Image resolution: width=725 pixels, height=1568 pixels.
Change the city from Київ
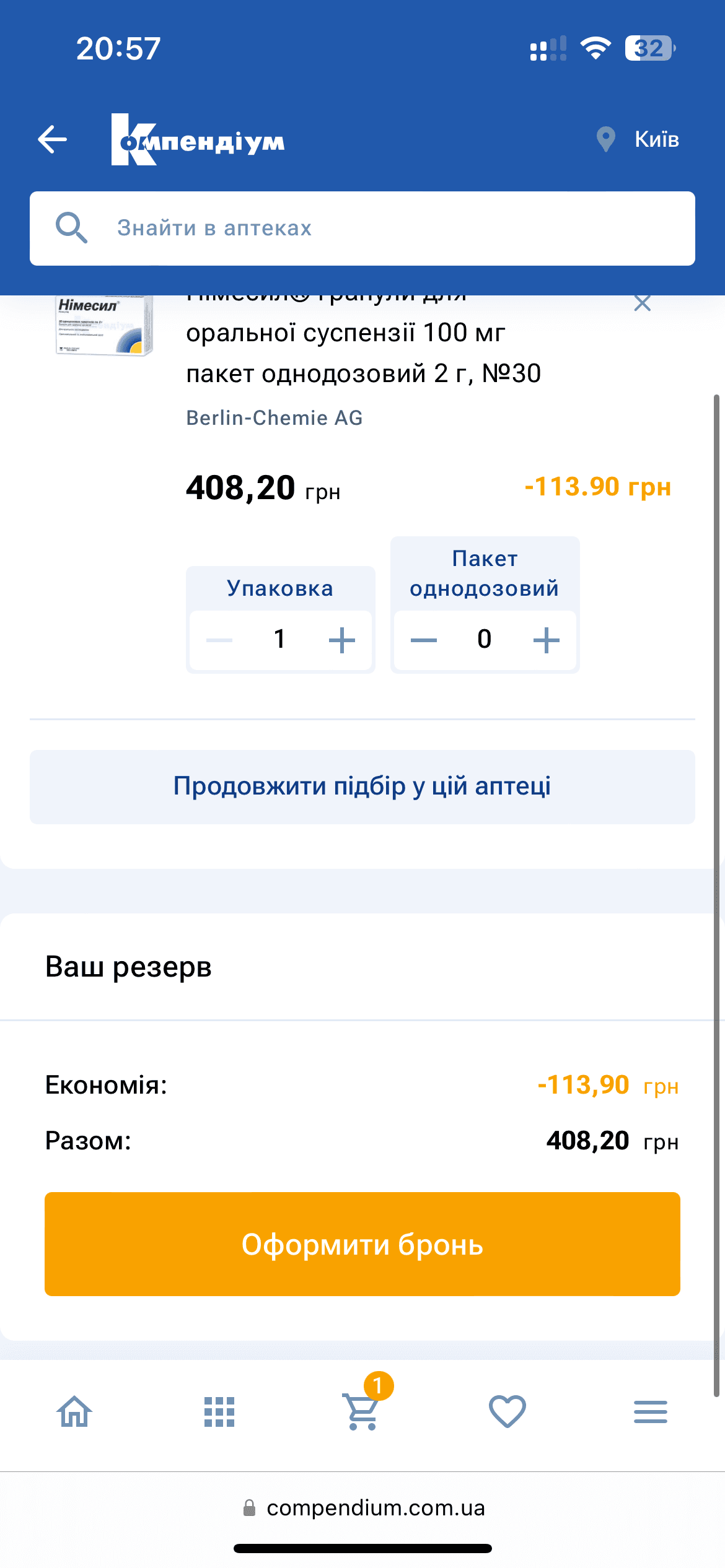coord(638,139)
